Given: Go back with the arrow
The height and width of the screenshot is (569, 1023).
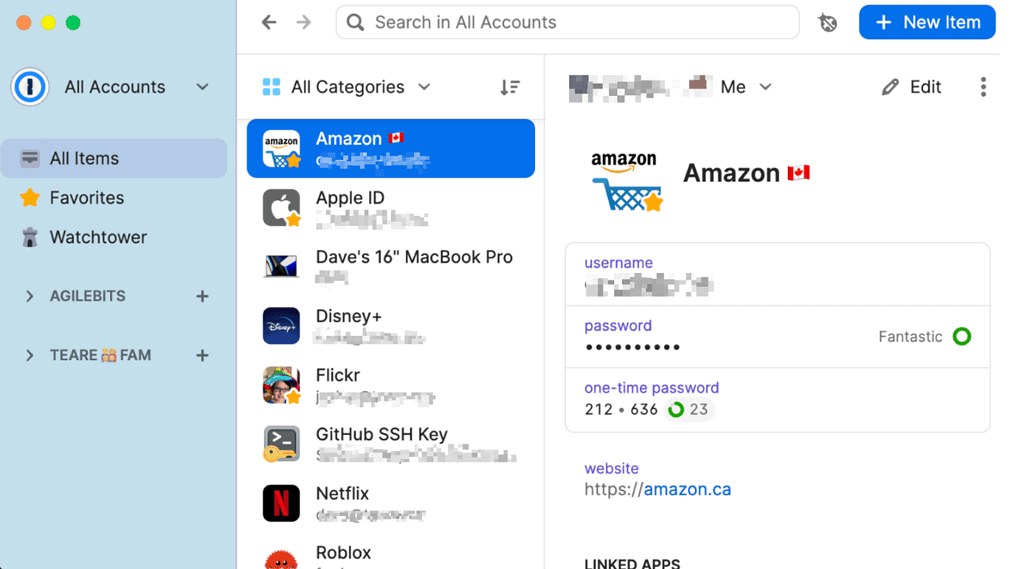Looking at the screenshot, I should point(268,22).
